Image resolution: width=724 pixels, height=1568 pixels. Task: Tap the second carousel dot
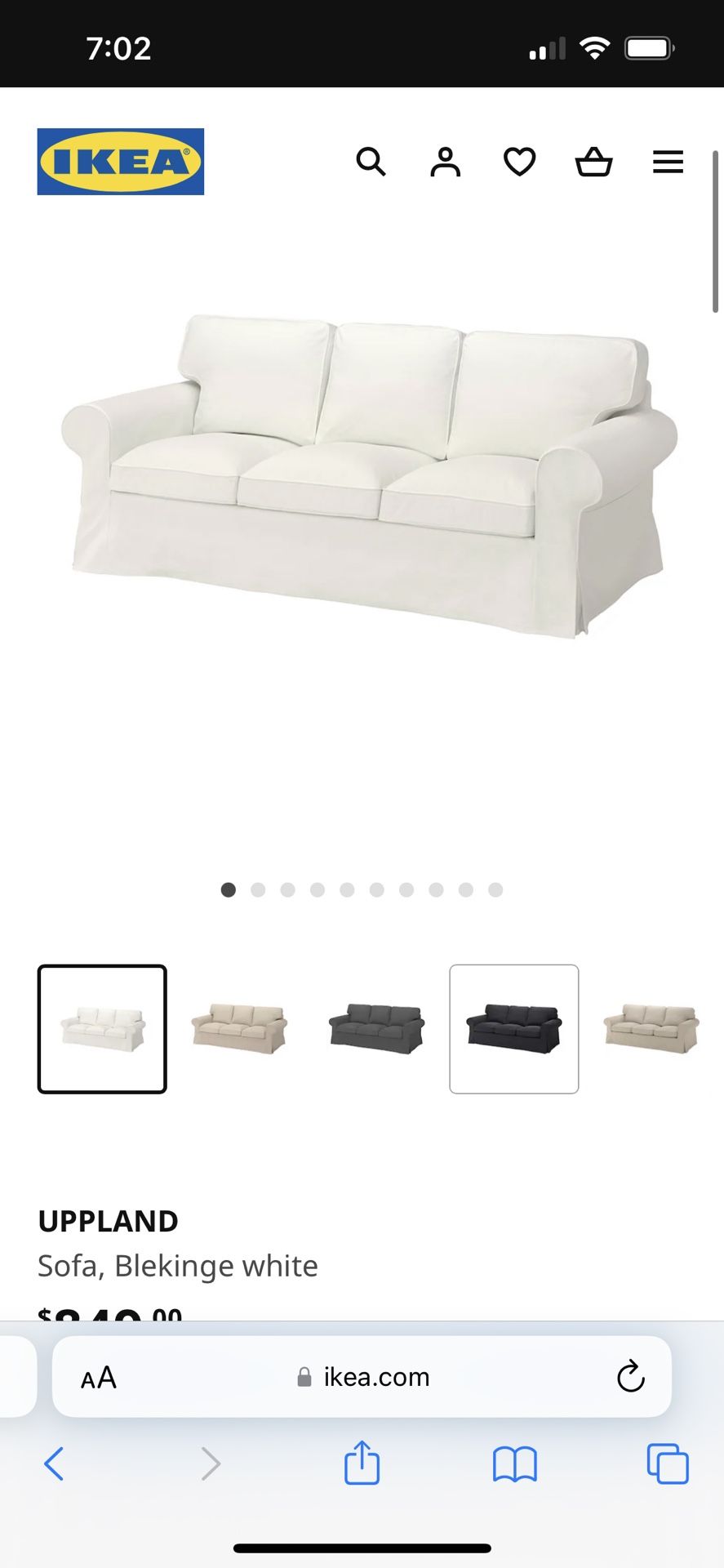(258, 890)
